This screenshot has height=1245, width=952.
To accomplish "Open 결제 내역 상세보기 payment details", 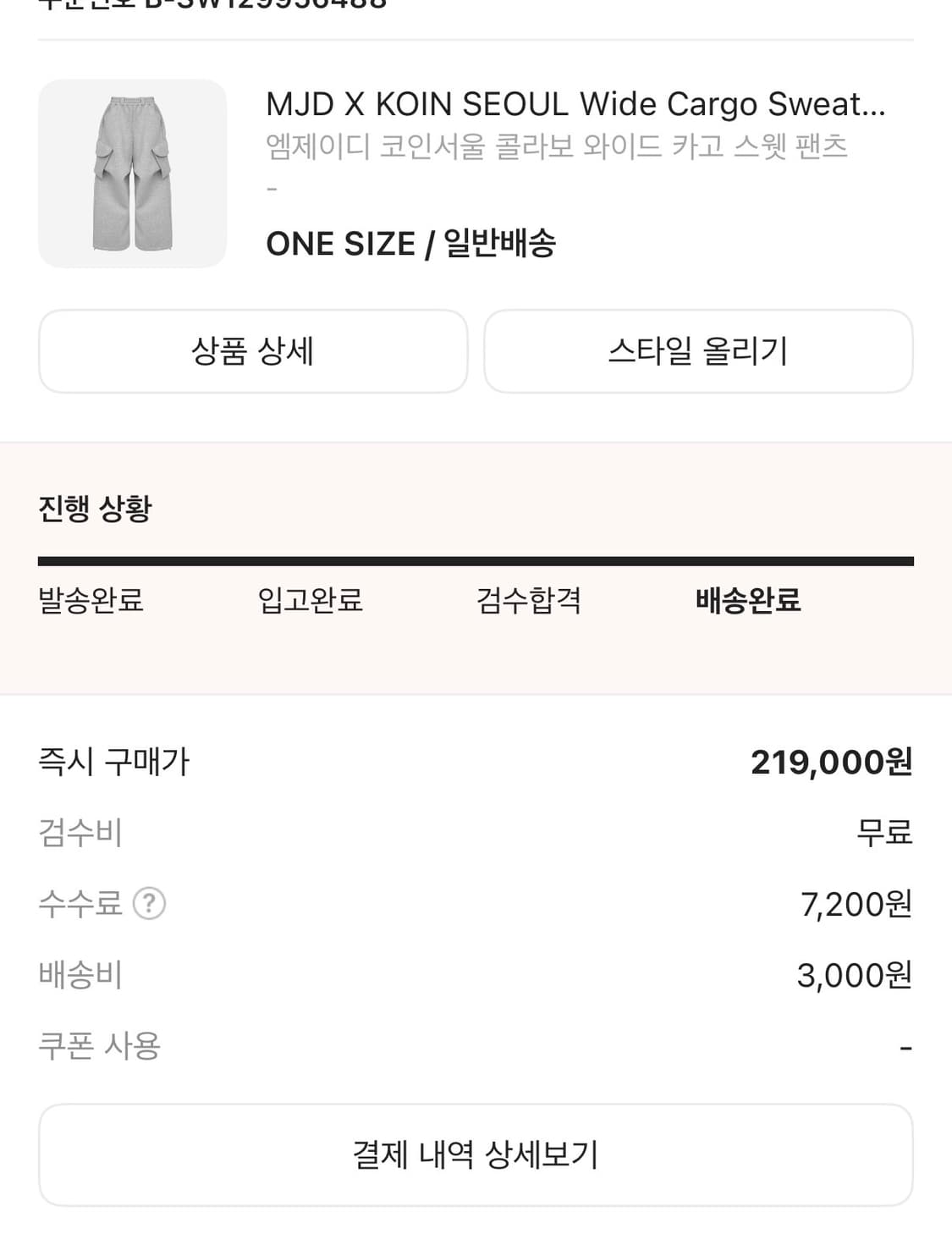I will 476,1153.
